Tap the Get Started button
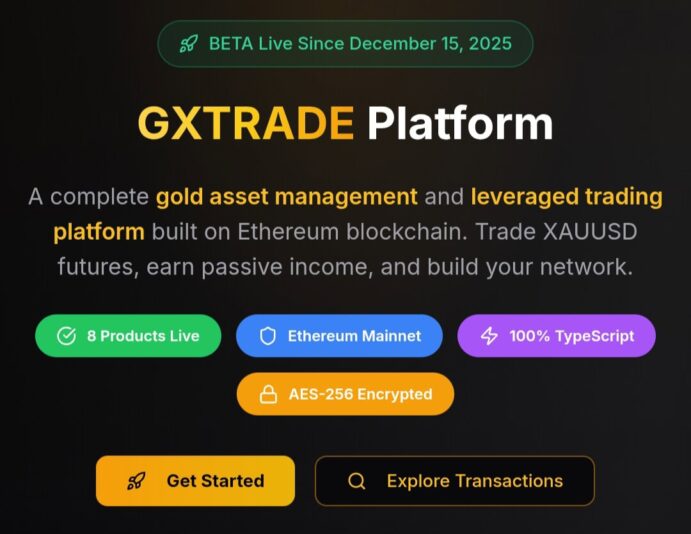Viewport: 691px width, 534px height. point(196,481)
